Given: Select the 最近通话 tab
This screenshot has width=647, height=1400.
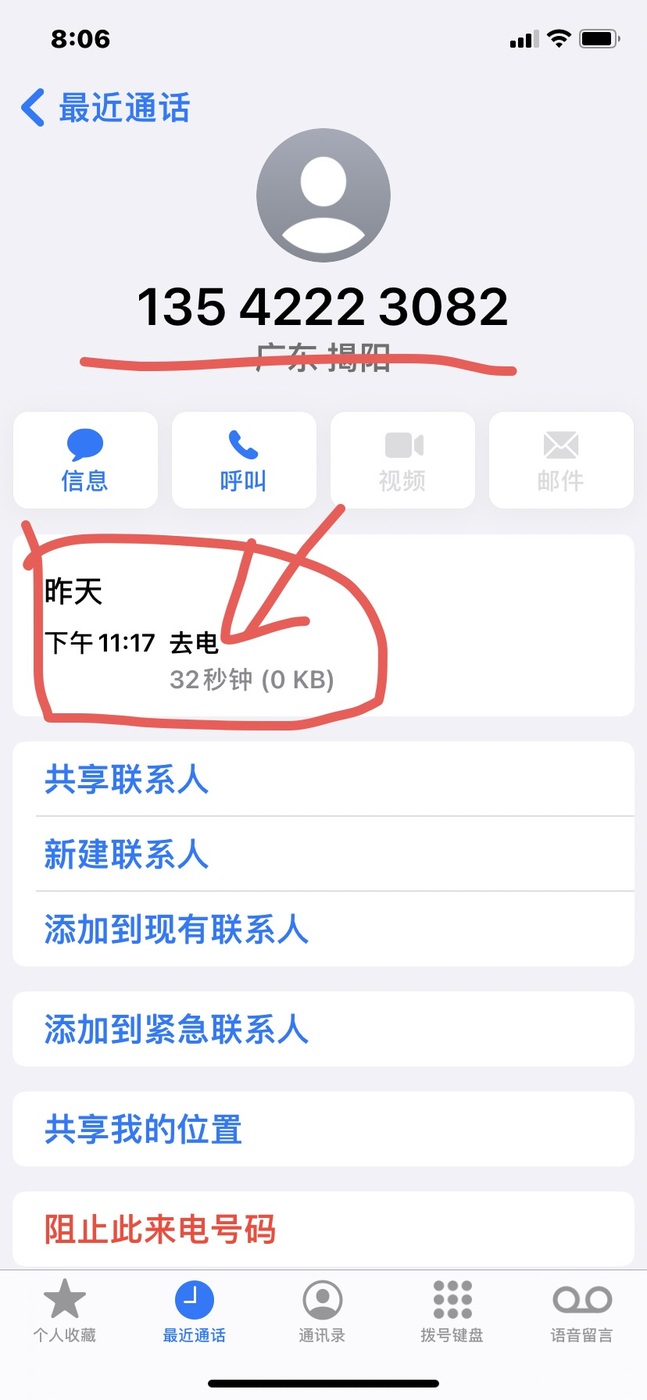Looking at the screenshot, I should point(194,1311).
